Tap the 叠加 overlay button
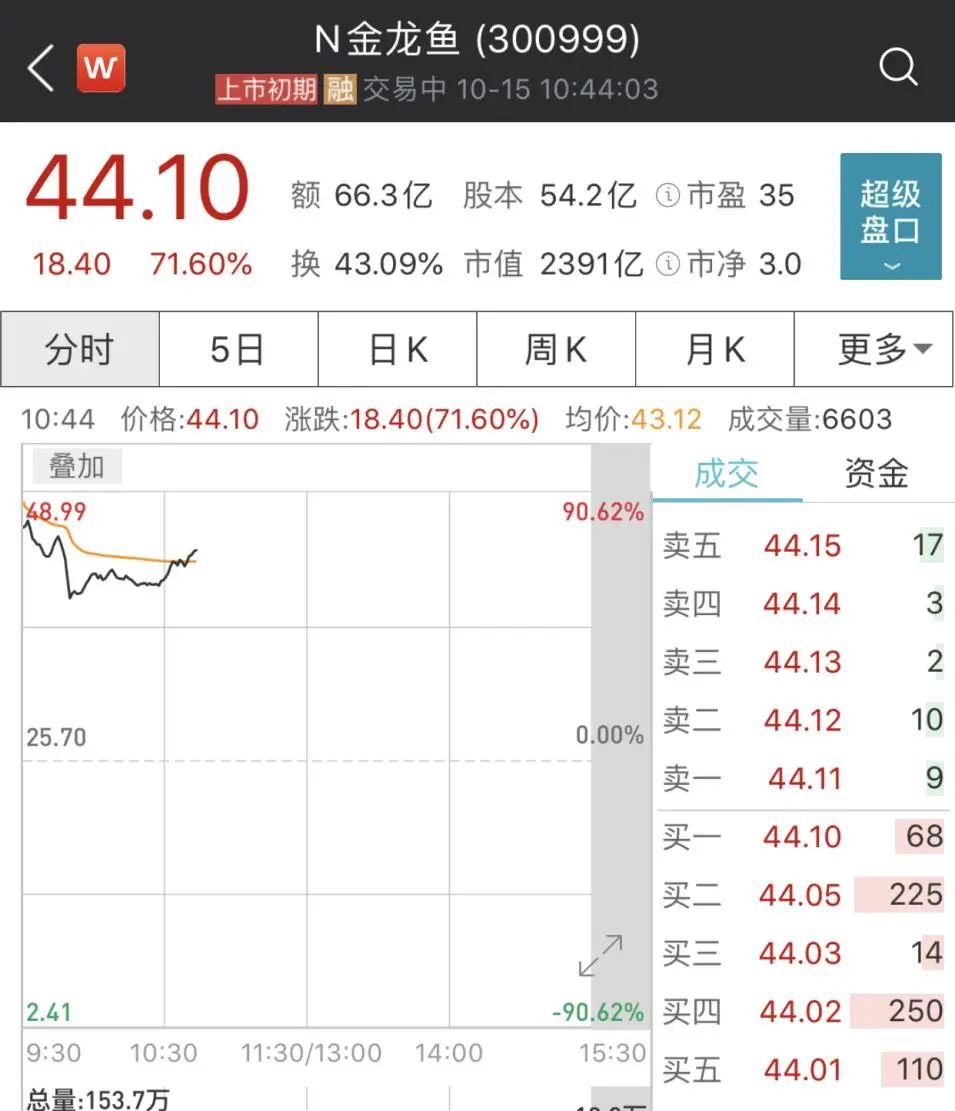Viewport: 955px width, 1111px height. [76, 466]
